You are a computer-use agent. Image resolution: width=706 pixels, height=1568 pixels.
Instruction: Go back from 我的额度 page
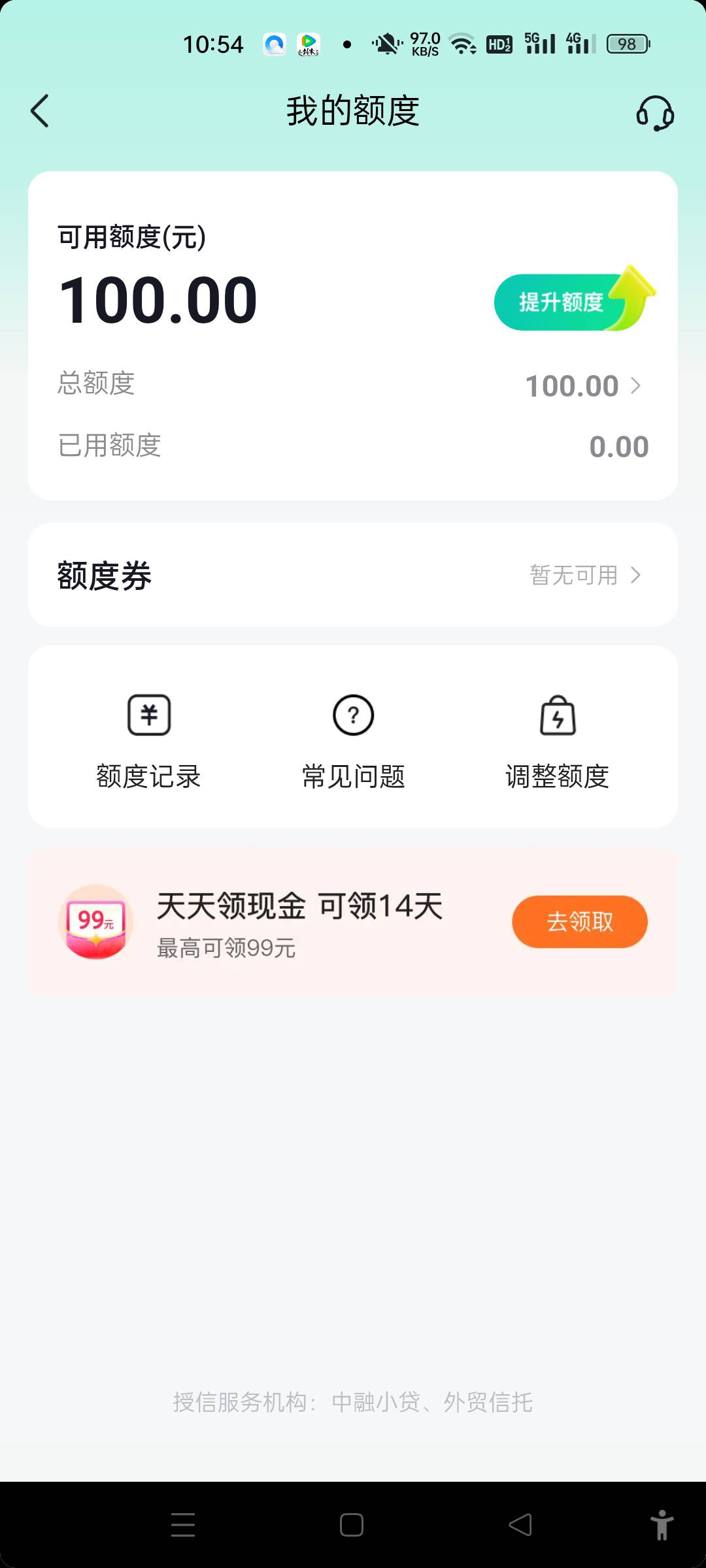40,111
